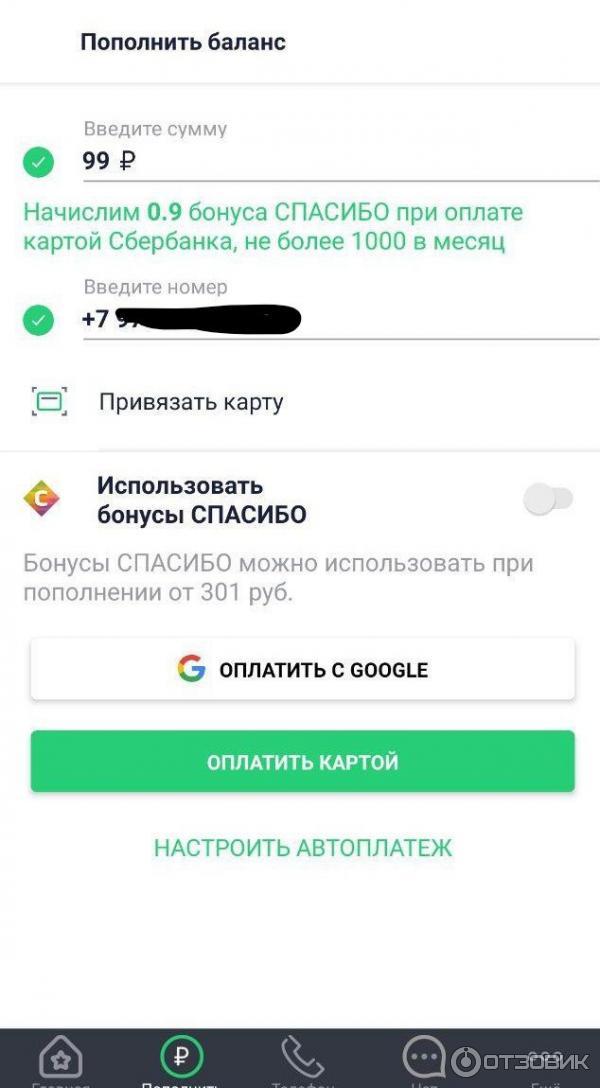Open НАСТРОИТЬ АВТОПЛАТЕЖ to set up autopayment
This screenshot has width=600, height=1088.
click(x=302, y=848)
